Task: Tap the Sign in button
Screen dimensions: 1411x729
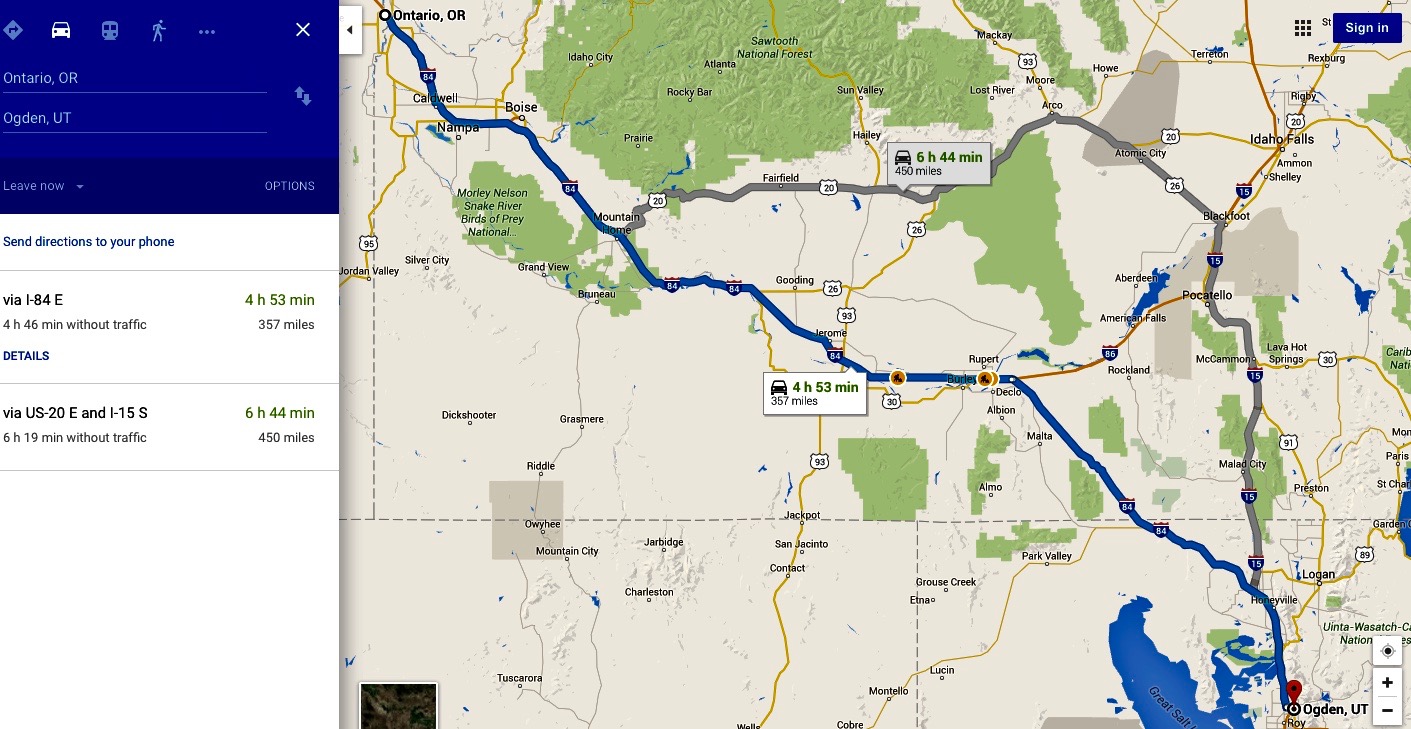Action: point(1366,28)
